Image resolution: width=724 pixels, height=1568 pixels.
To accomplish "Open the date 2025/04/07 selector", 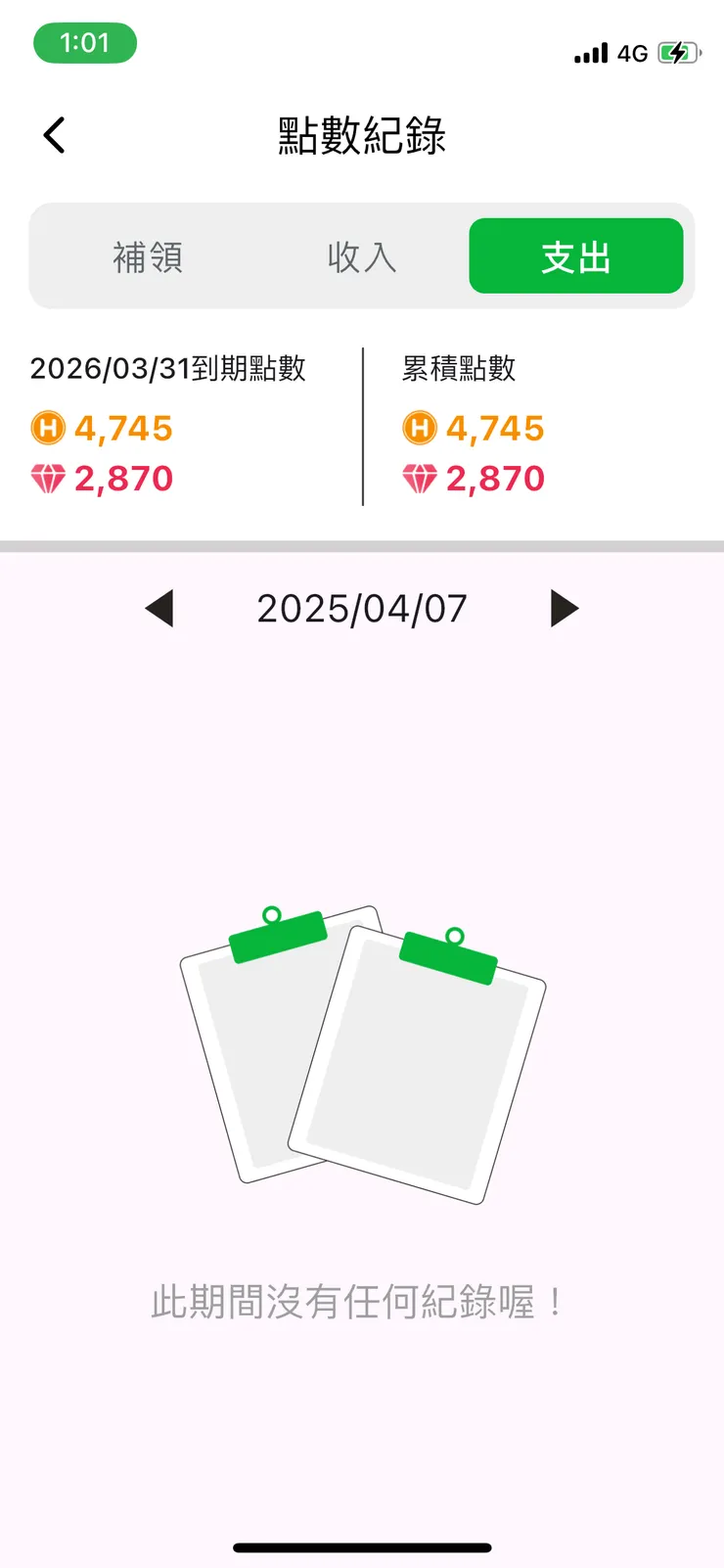I will click(362, 608).
